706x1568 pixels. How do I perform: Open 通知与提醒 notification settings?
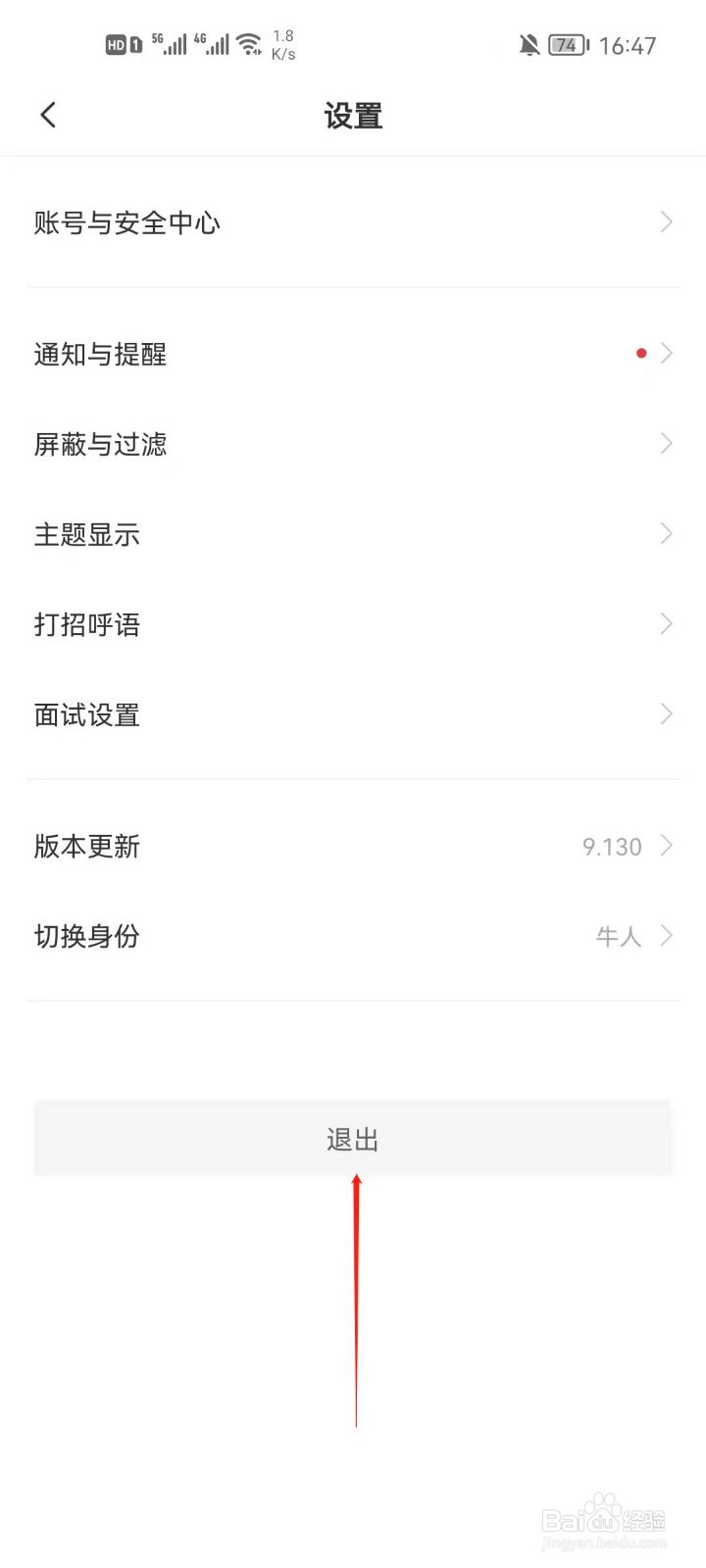pyautogui.click(x=353, y=354)
